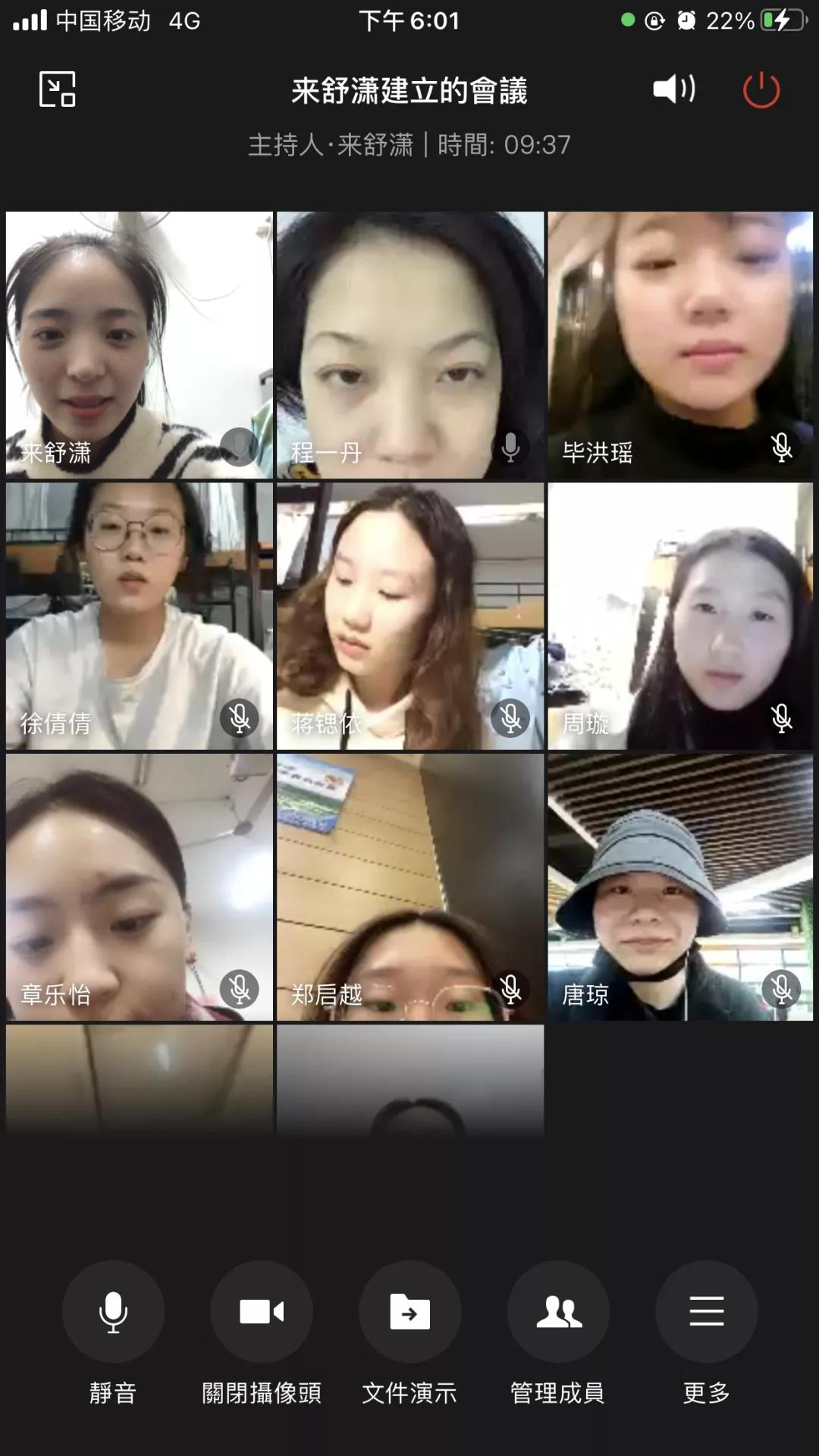Toggle the speaker audio output
The height and width of the screenshot is (1456, 819).
tap(673, 89)
